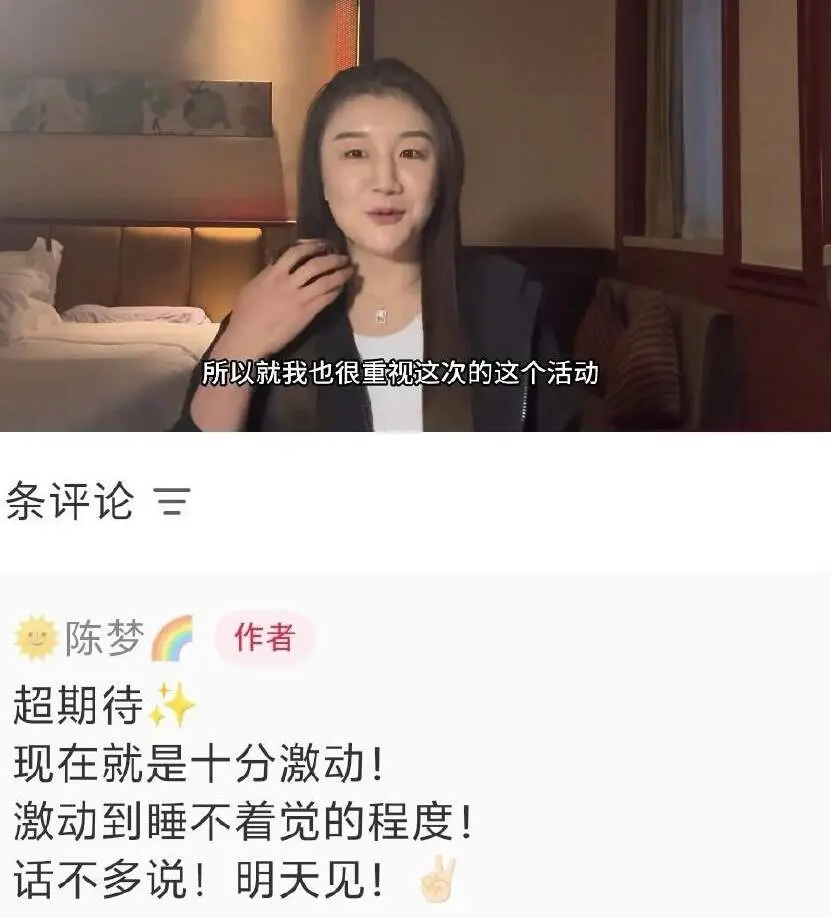
Task: Open commenter 陈梦's profile
Action: point(104,639)
